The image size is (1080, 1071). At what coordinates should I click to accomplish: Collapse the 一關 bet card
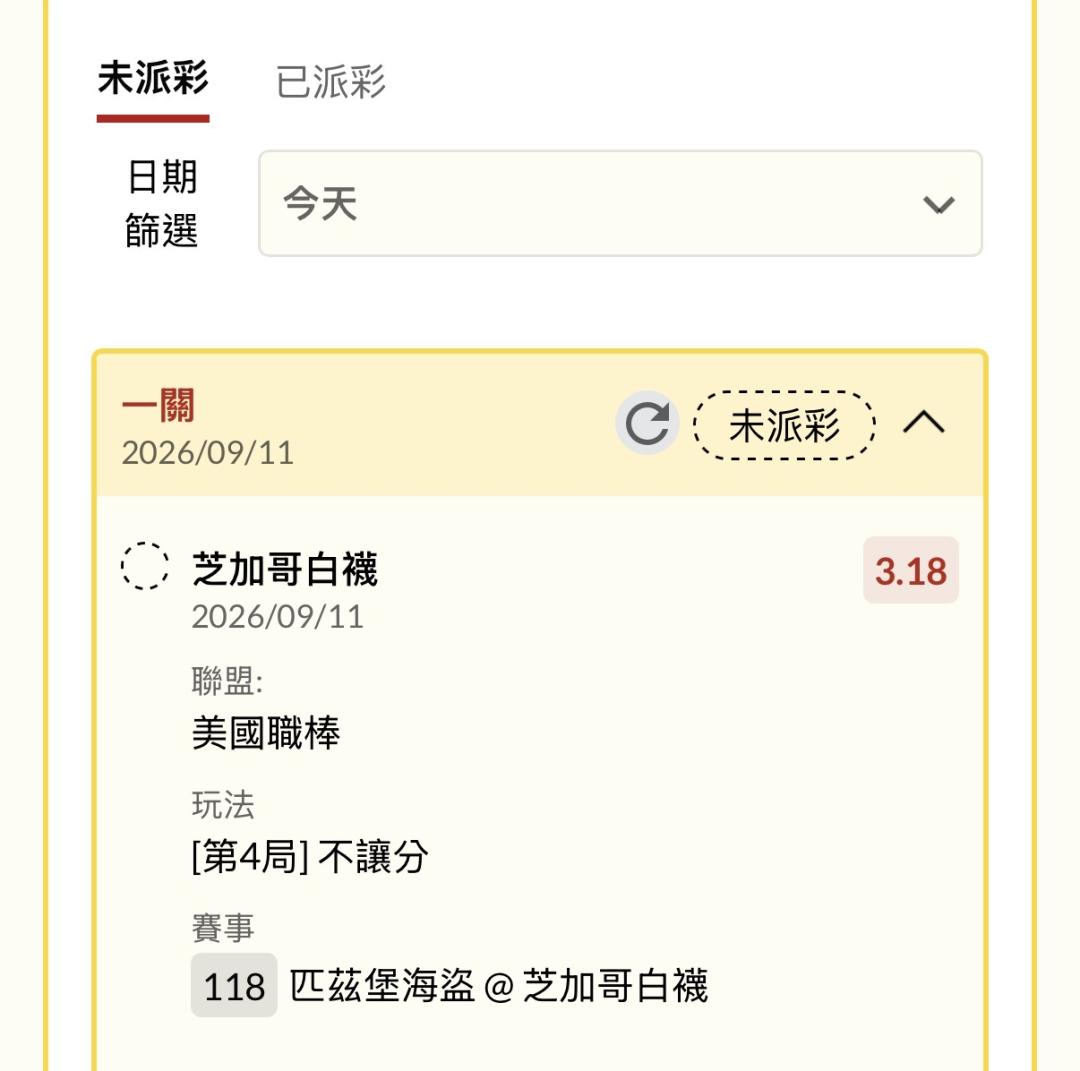coord(924,422)
